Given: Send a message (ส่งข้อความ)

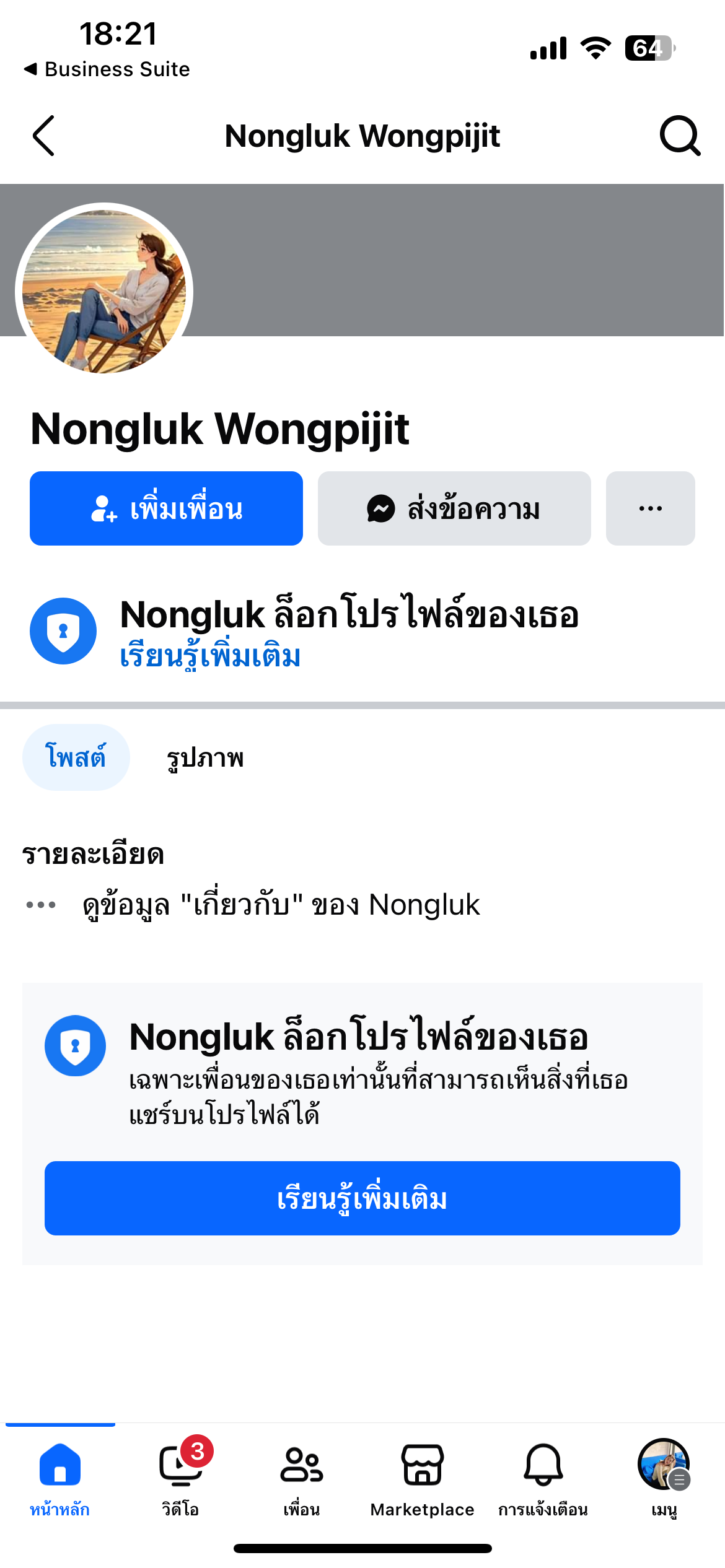Looking at the screenshot, I should coord(454,508).
